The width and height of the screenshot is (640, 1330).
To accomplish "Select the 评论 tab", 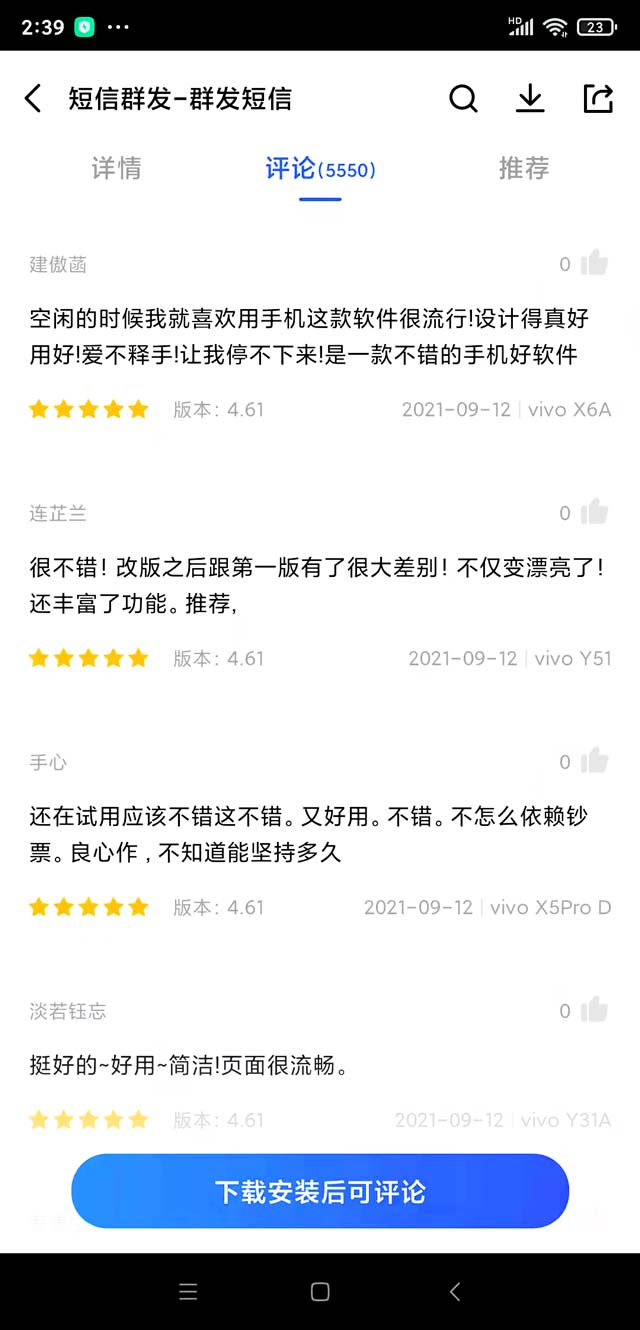I will 320,168.
